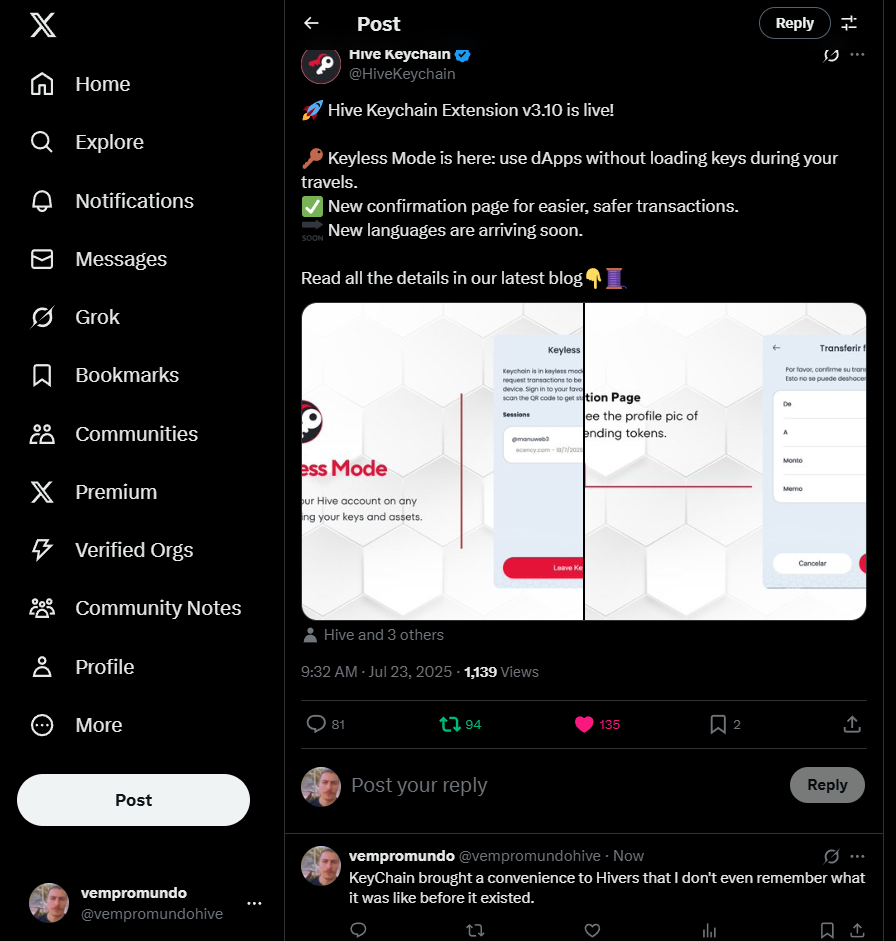
Task: Compose a new post with Post button
Action: pos(133,800)
